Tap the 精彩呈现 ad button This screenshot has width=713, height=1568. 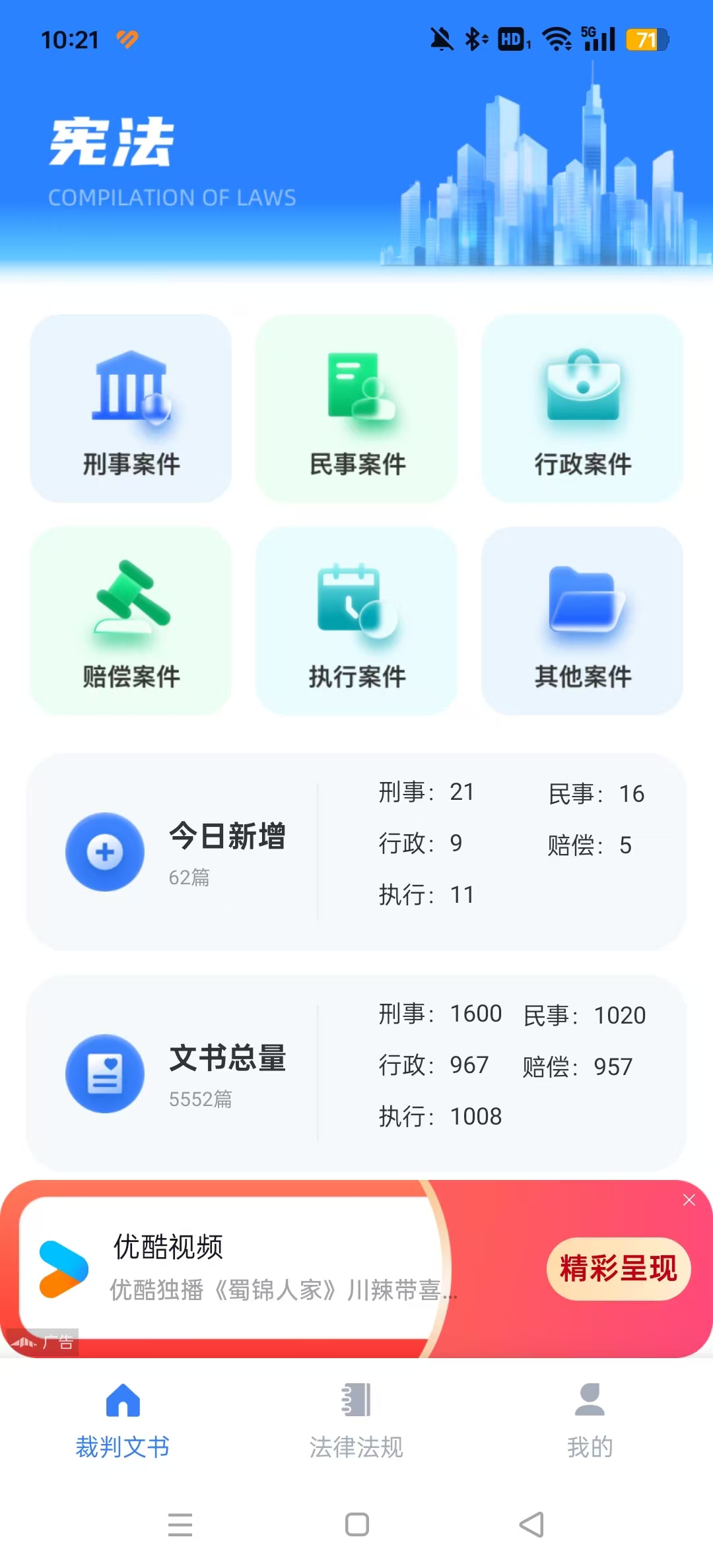(x=618, y=1268)
